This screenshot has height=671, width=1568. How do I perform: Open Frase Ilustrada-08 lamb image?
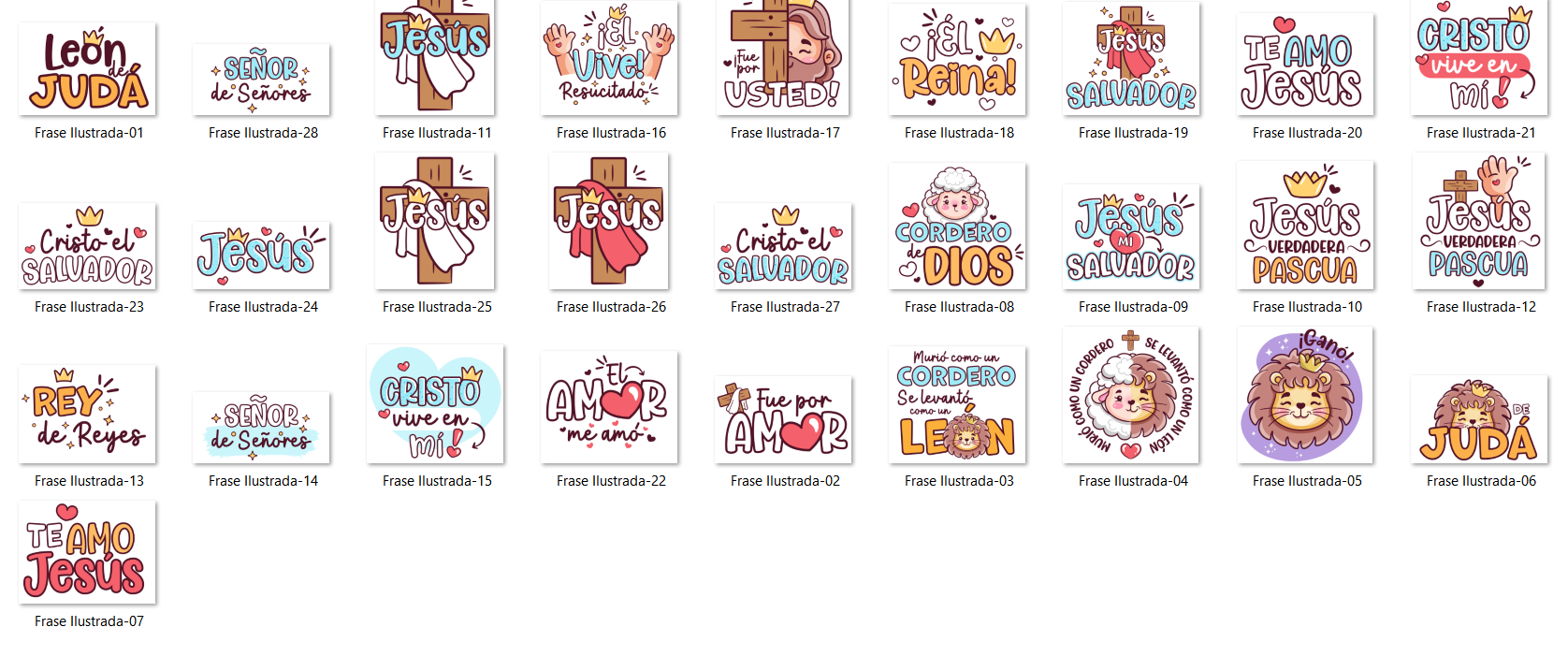(x=958, y=226)
